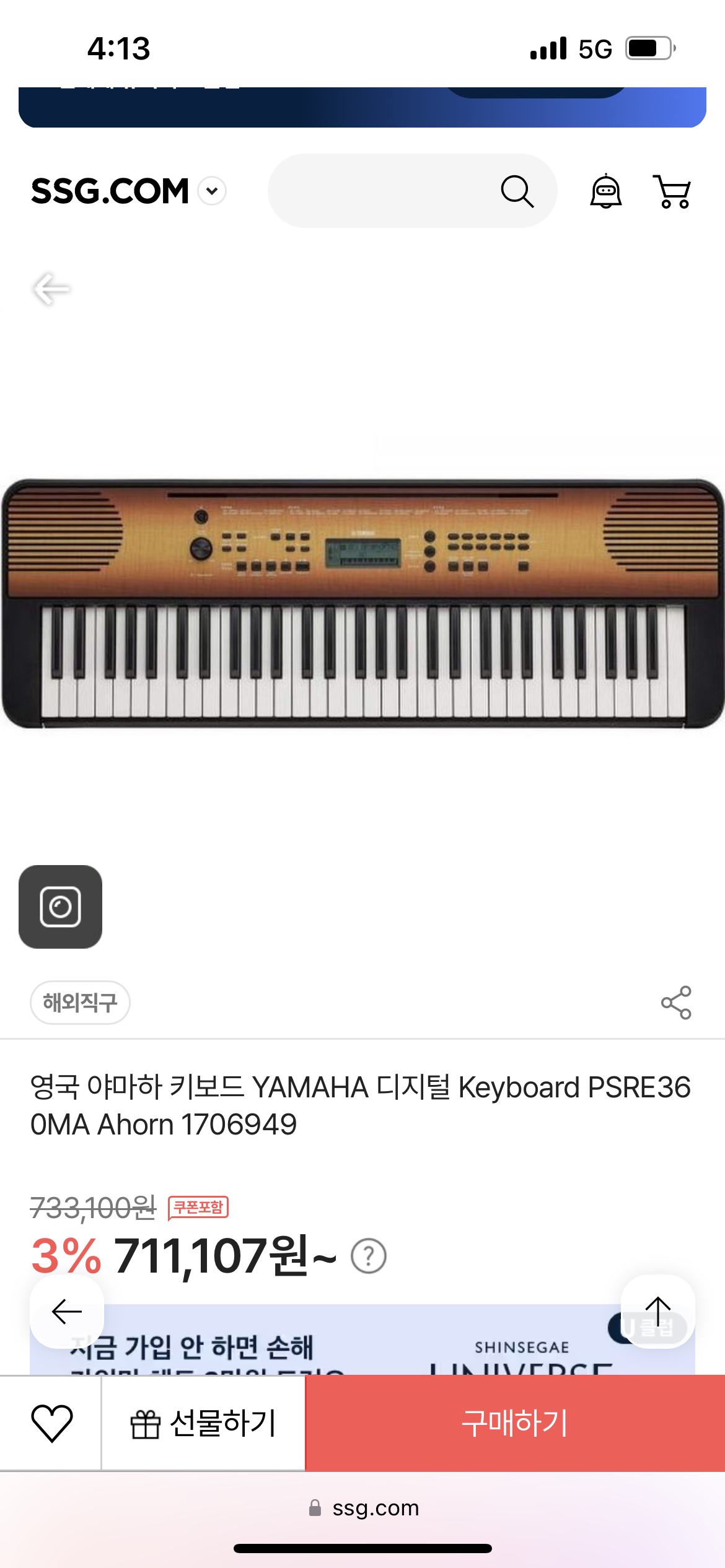Viewport: 725px width, 1568px height.
Task: Share this product
Action: [x=676, y=1002]
